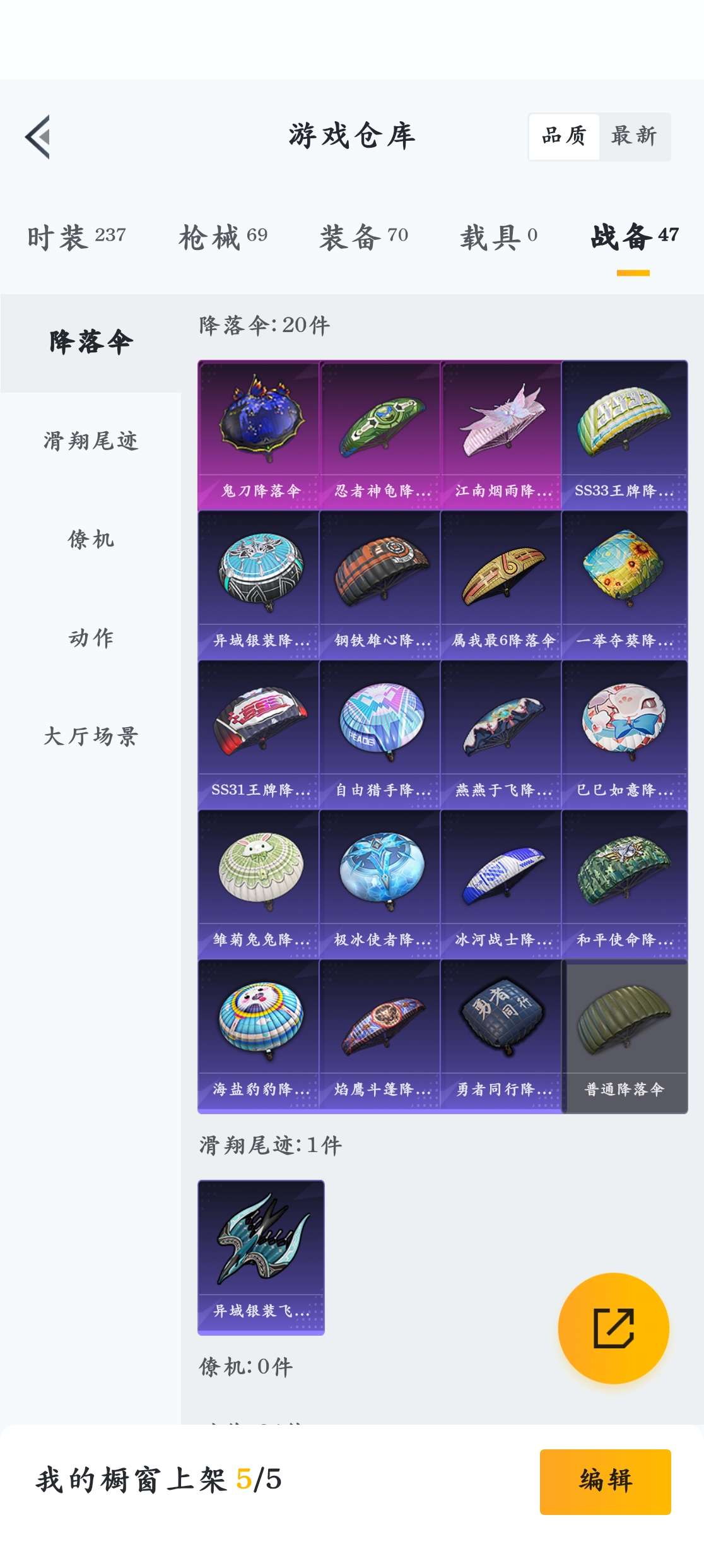Select 动作 in the side menu
704x1568 pixels.
91,638
